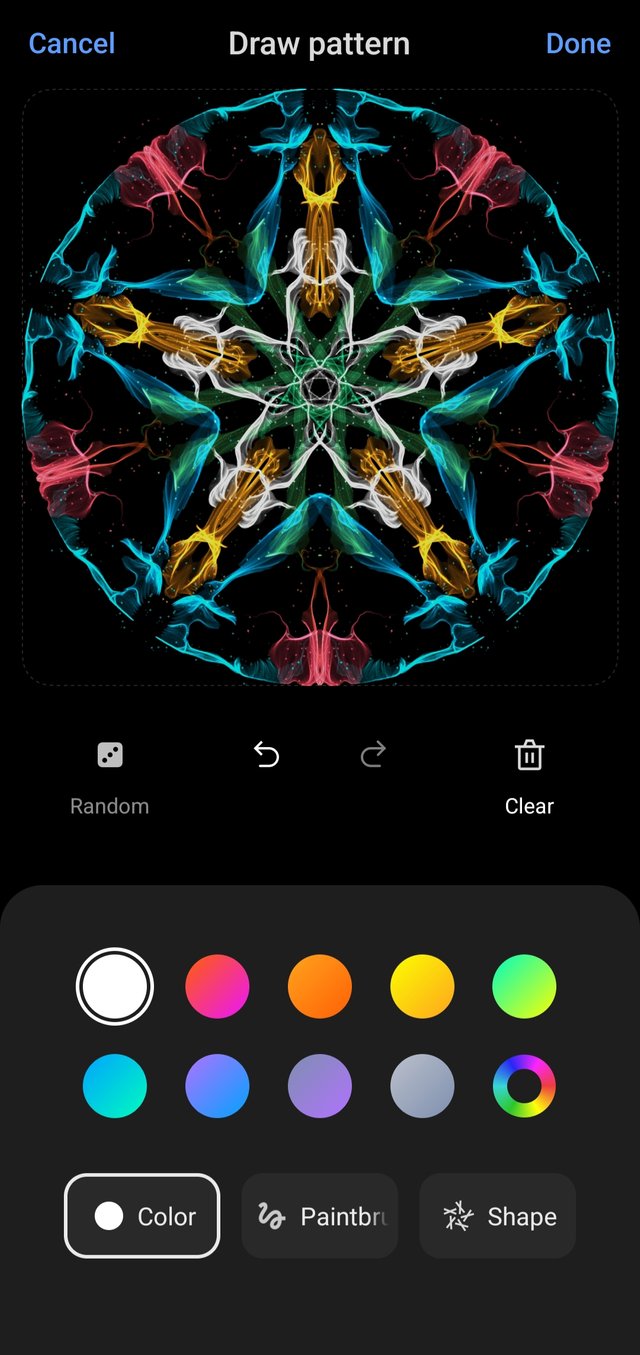Undo the last stroke
This screenshot has height=1355, width=640.
pos(266,755)
